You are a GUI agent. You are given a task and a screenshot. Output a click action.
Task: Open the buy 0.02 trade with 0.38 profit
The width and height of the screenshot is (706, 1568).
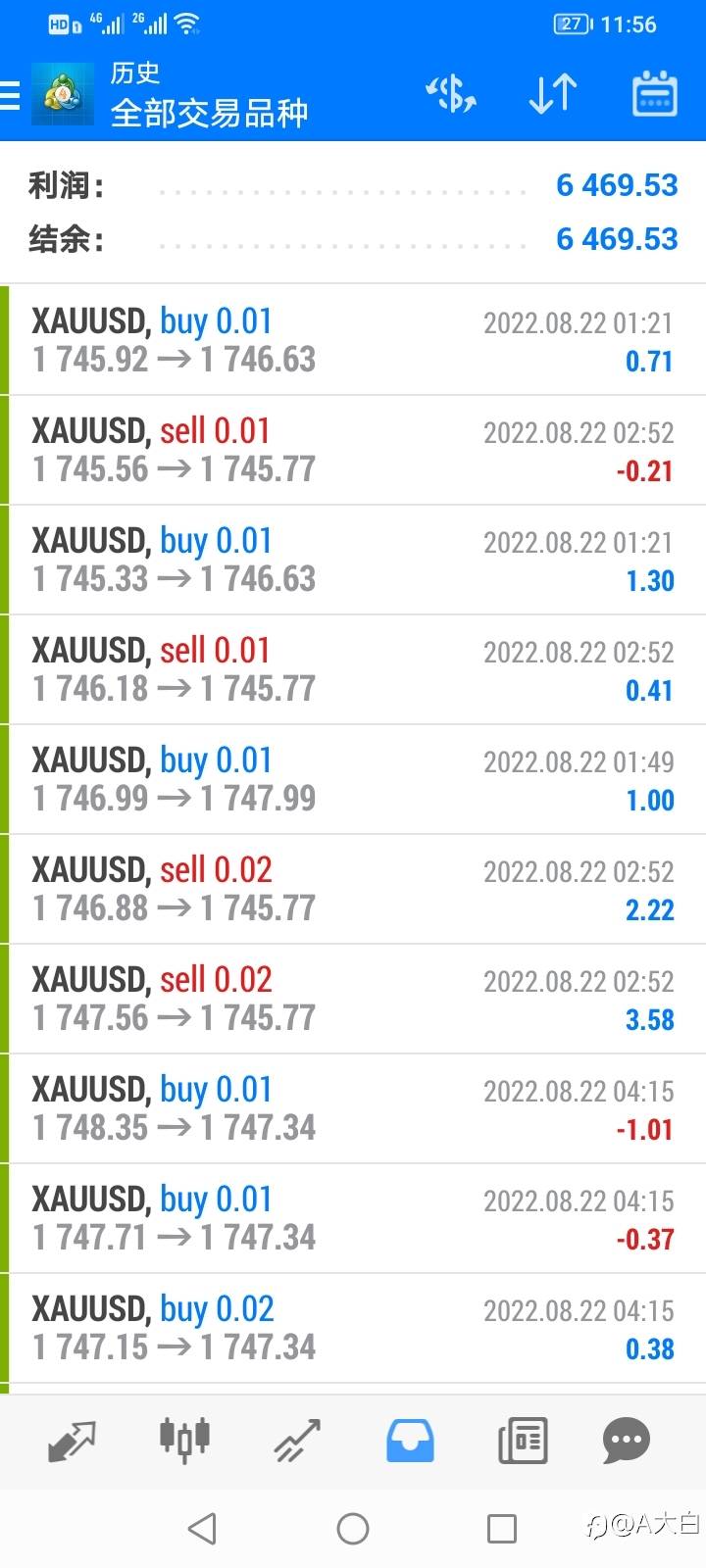point(353,1328)
